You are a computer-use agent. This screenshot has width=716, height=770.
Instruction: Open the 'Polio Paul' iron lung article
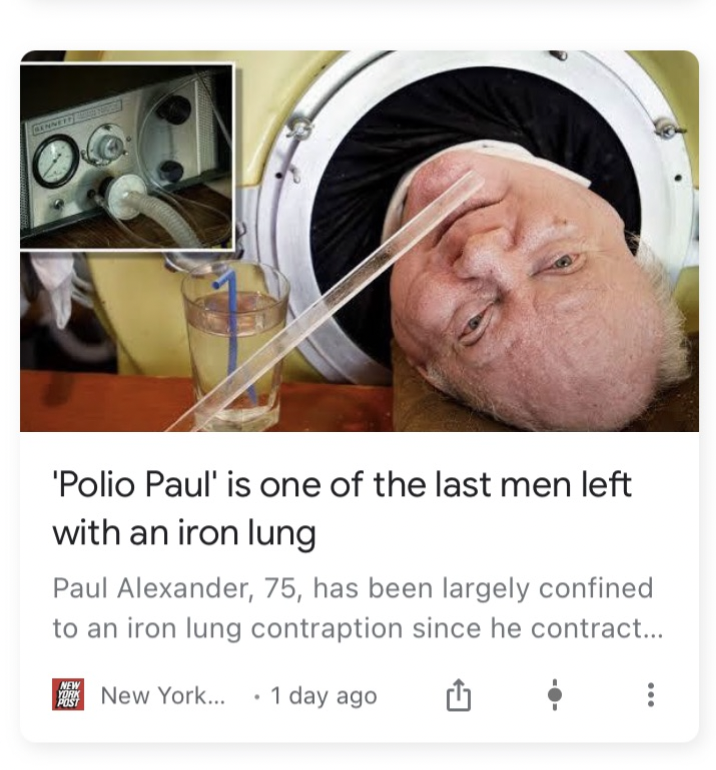[342, 509]
